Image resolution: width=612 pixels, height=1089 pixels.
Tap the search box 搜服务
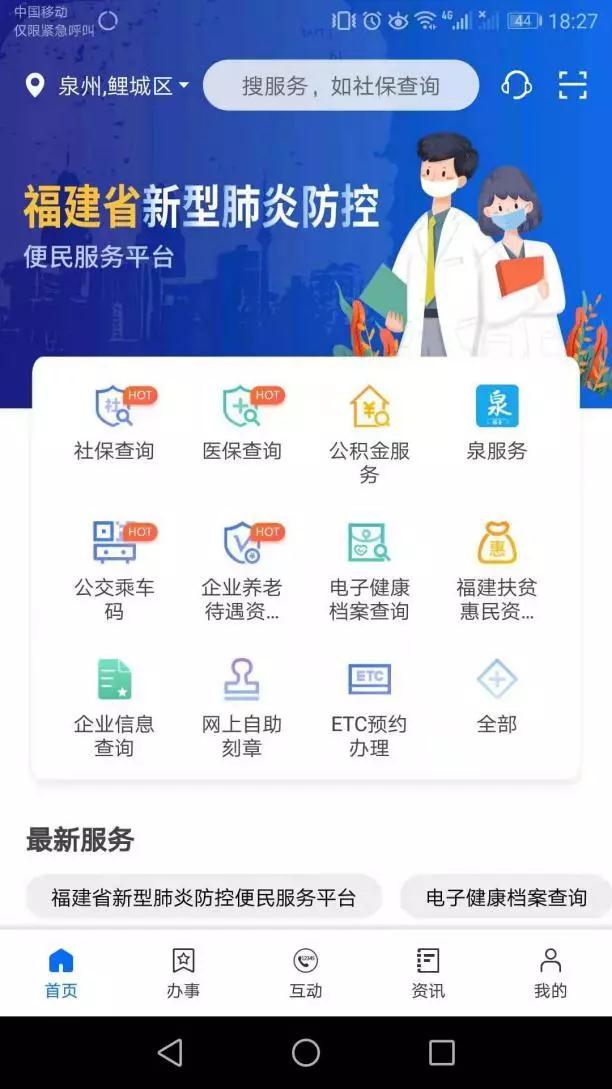click(341, 86)
